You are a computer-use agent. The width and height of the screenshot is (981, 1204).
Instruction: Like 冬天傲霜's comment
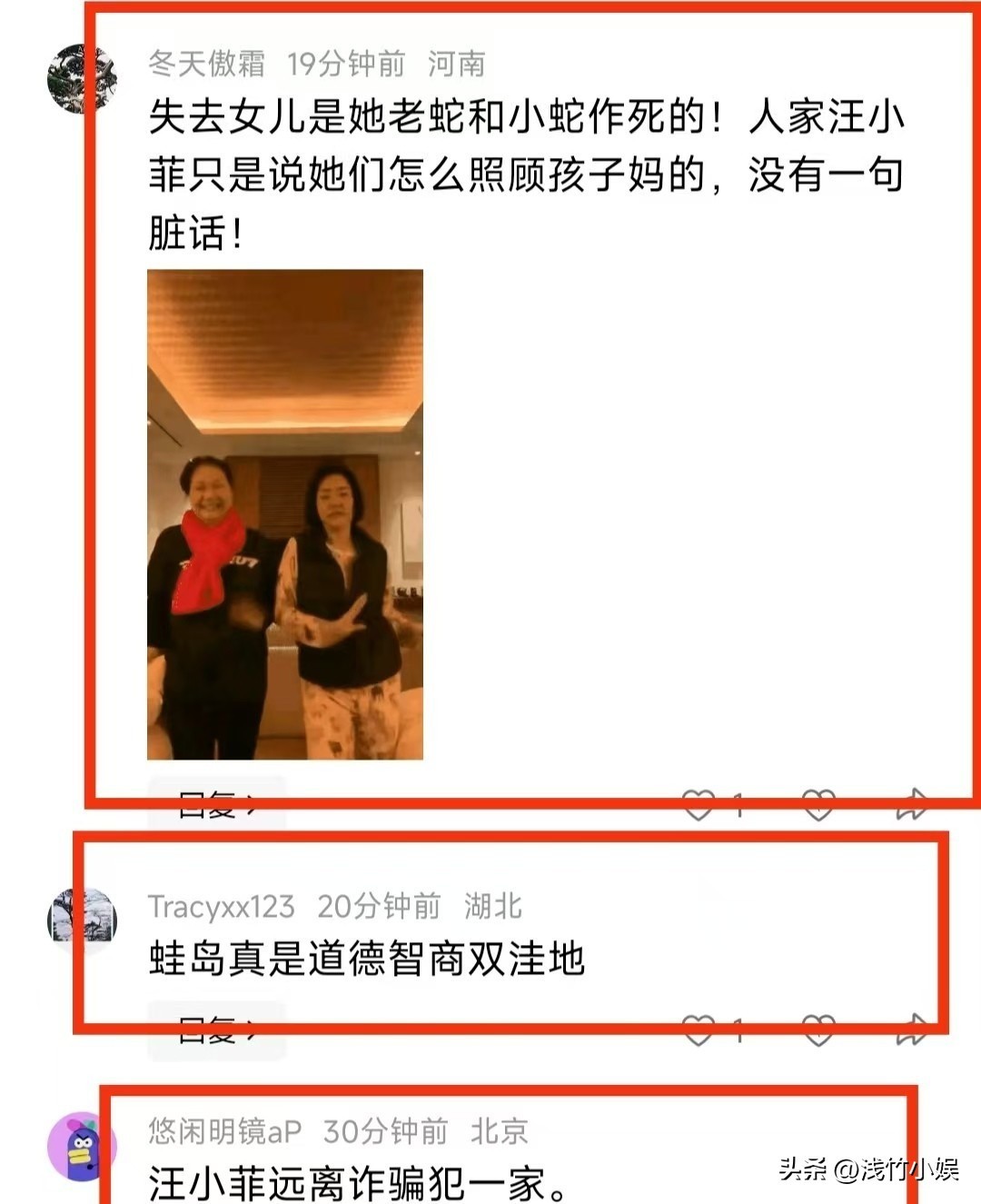699,805
